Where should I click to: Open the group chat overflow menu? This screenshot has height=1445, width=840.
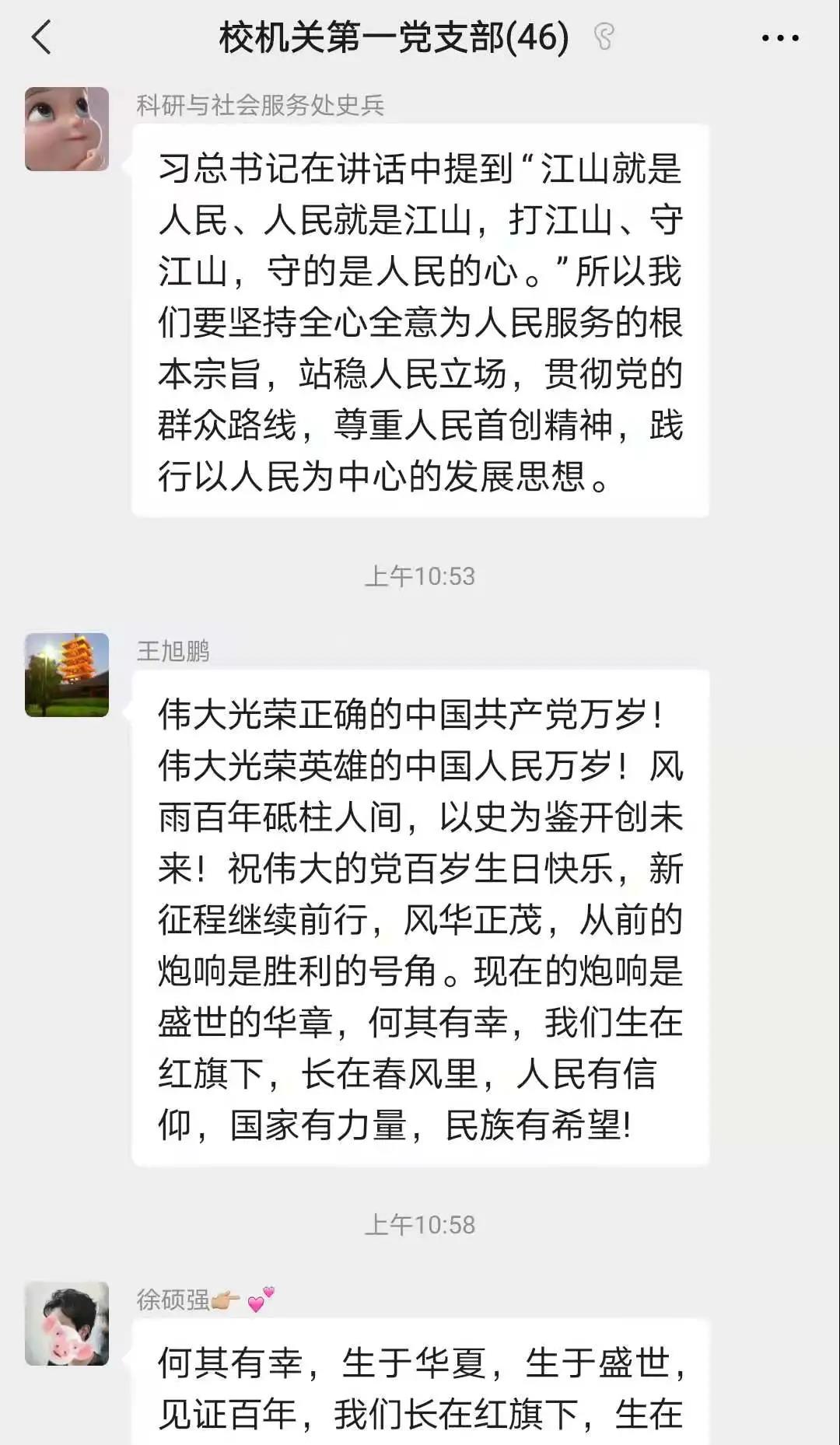tap(779, 37)
